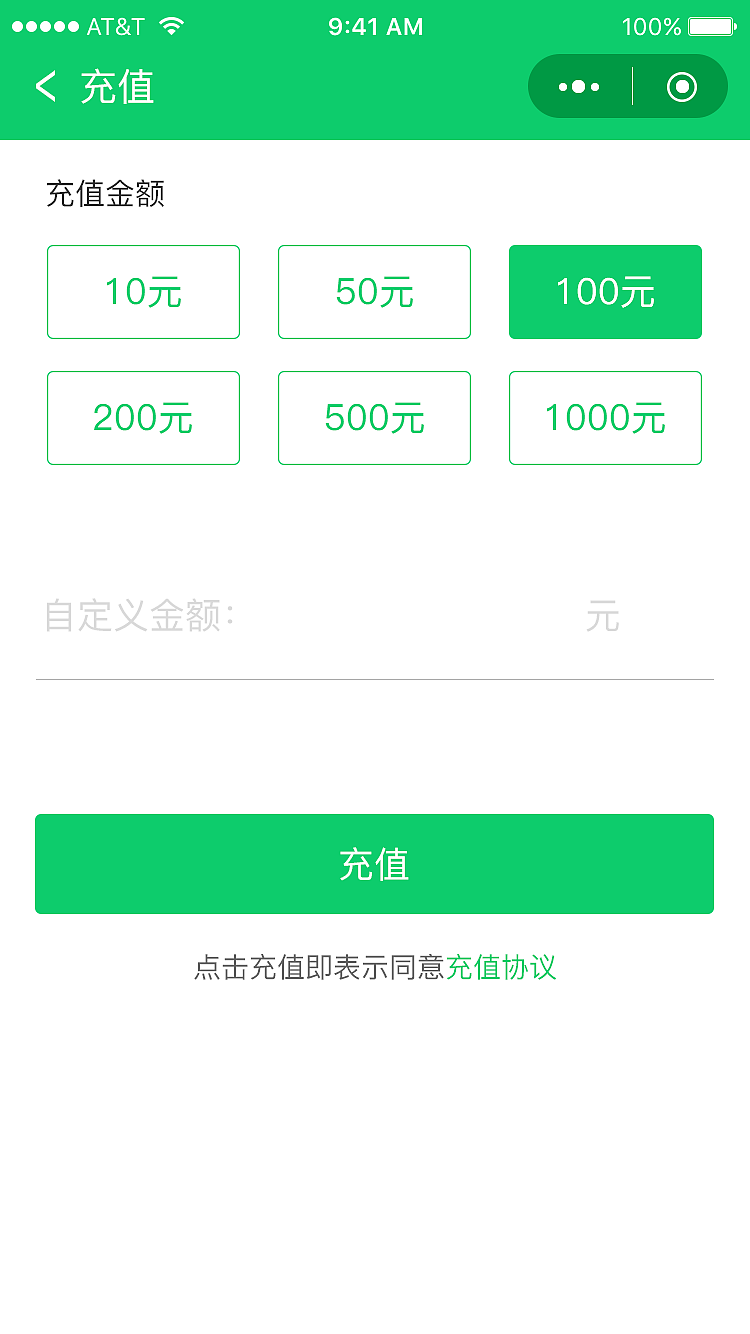Tap the 9:41 AM clock display

pos(375,26)
